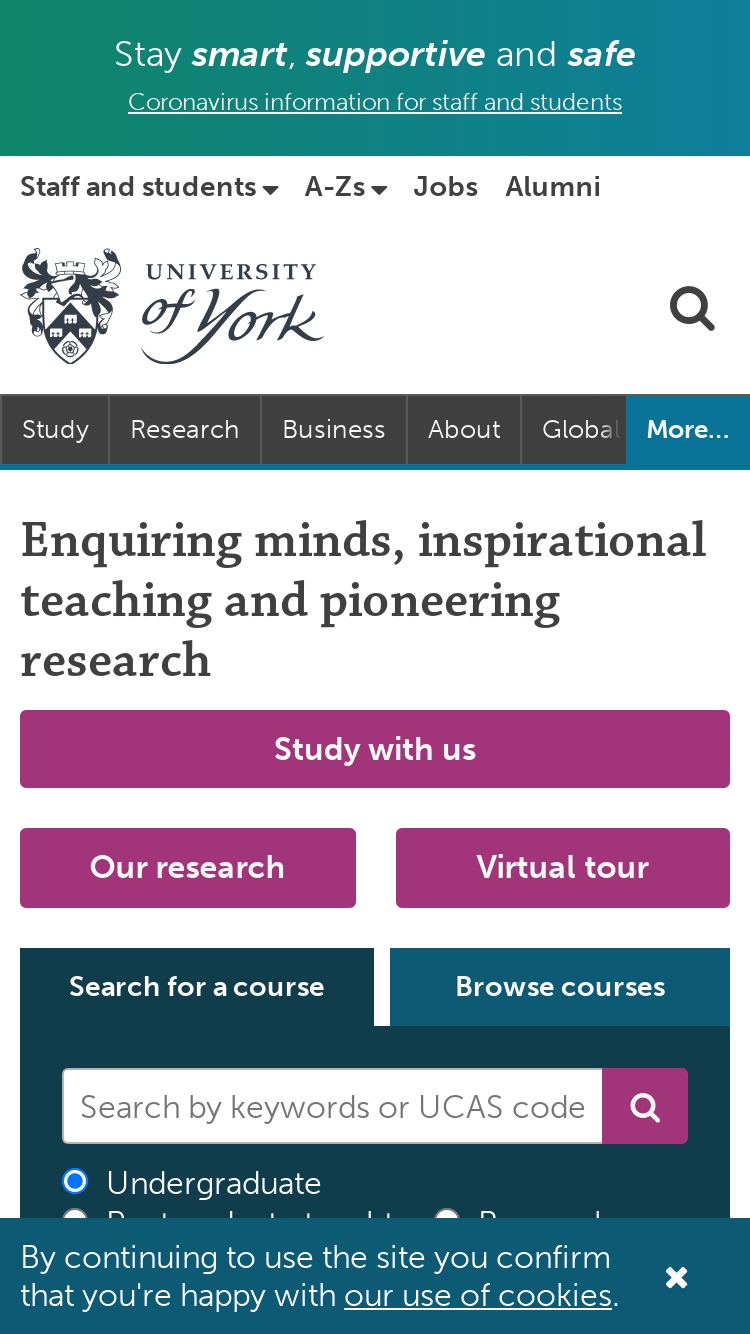The height and width of the screenshot is (1334, 750).
Task: Open the site search magnifier icon
Action: pyautogui.click(x=692, y=309)
